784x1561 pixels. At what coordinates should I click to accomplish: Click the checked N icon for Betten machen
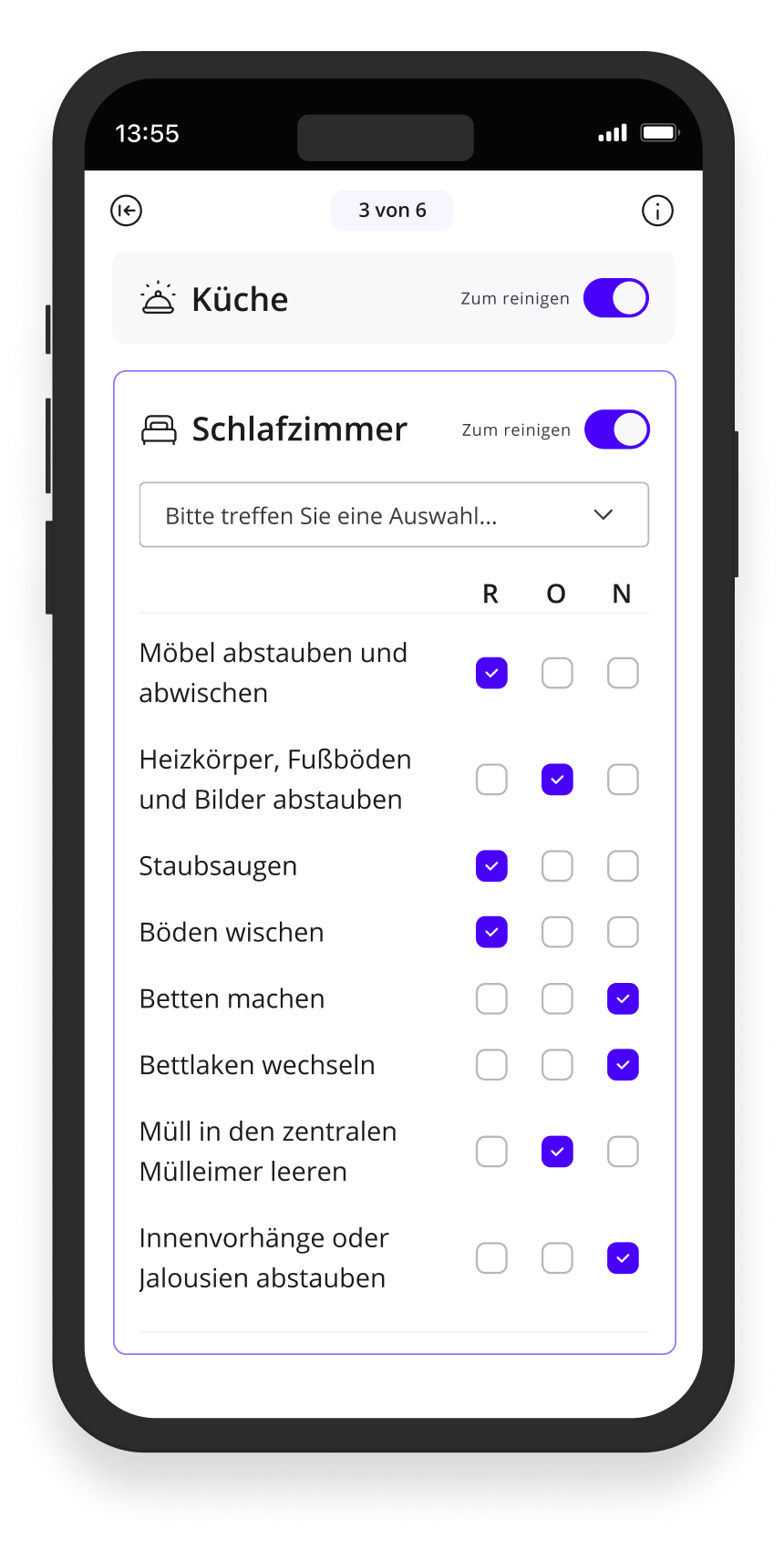click(623, 998)
